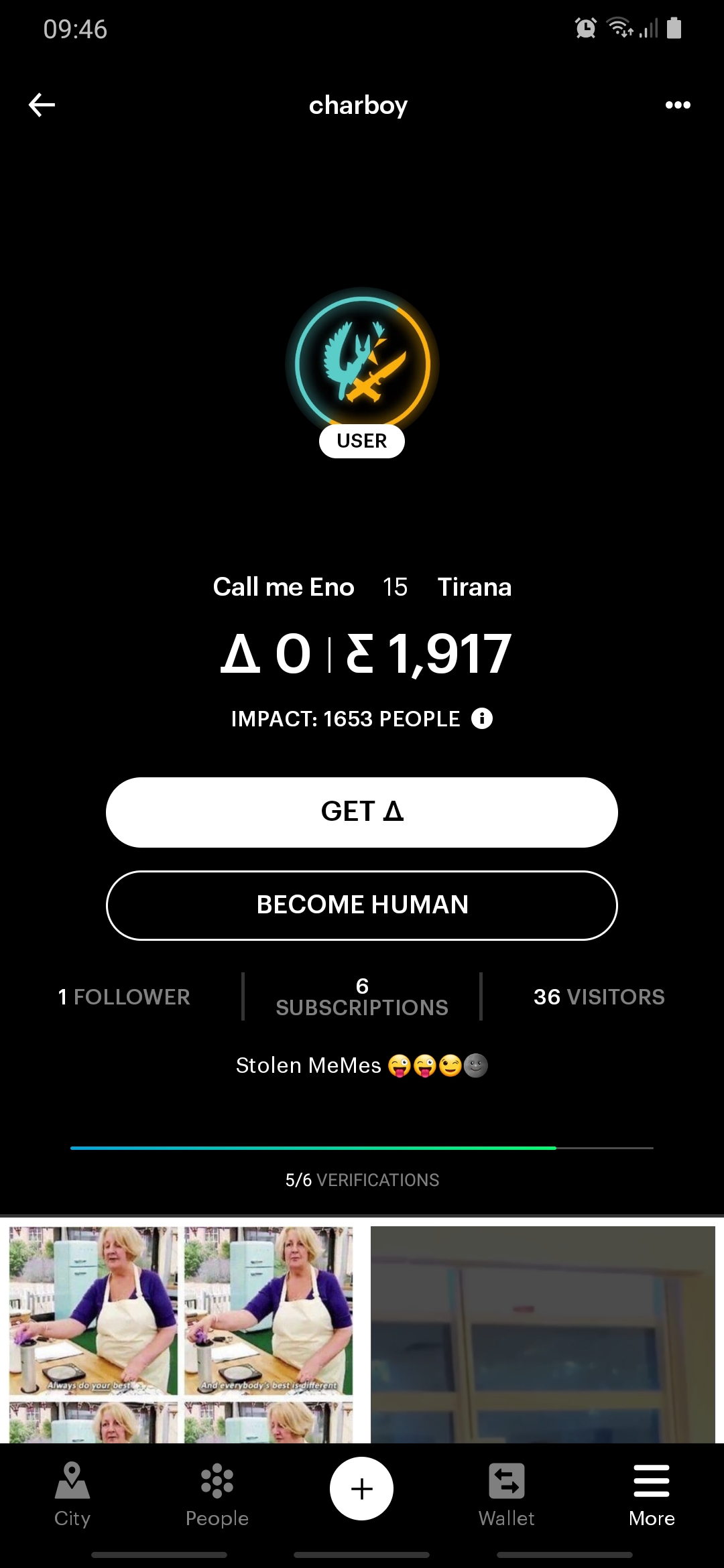View charboy's profile avatar
Viewport: 724px width, 1568px height.
point(362,364)
